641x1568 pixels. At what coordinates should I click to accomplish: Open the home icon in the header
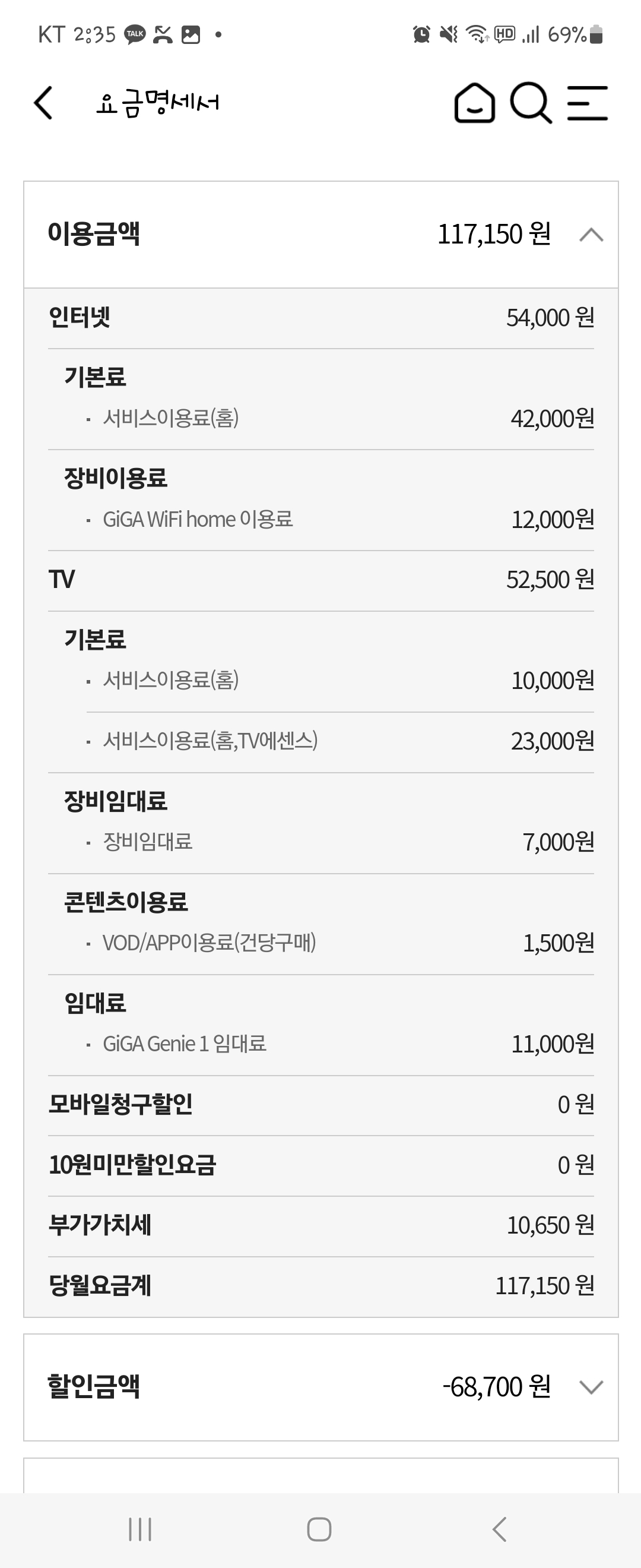pos(474,103)
